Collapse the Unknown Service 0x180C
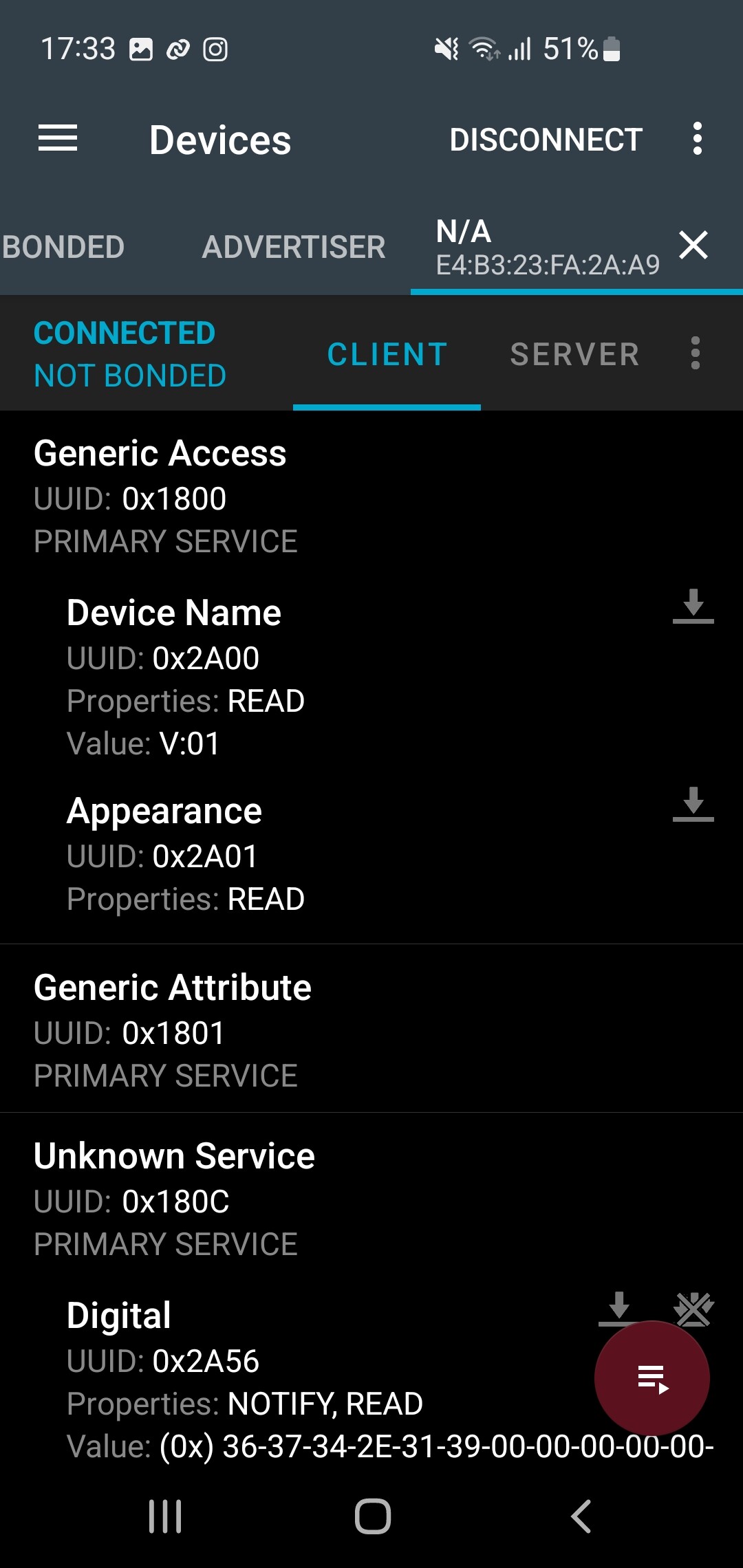 (371, 1199)
